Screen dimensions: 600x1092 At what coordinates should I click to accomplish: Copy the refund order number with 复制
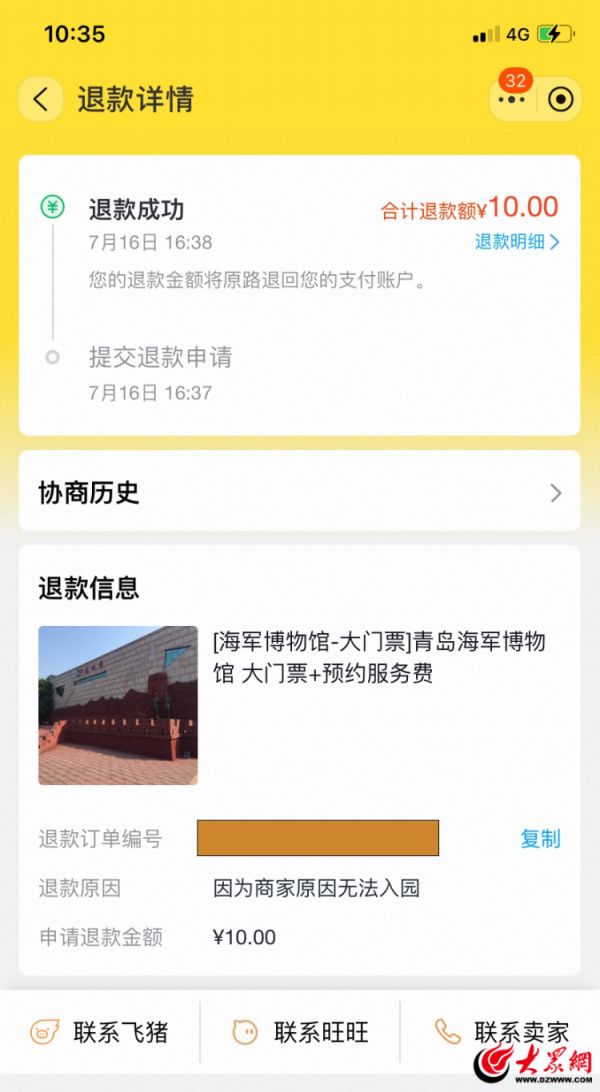pyautogui.click(x=540, y=838)
